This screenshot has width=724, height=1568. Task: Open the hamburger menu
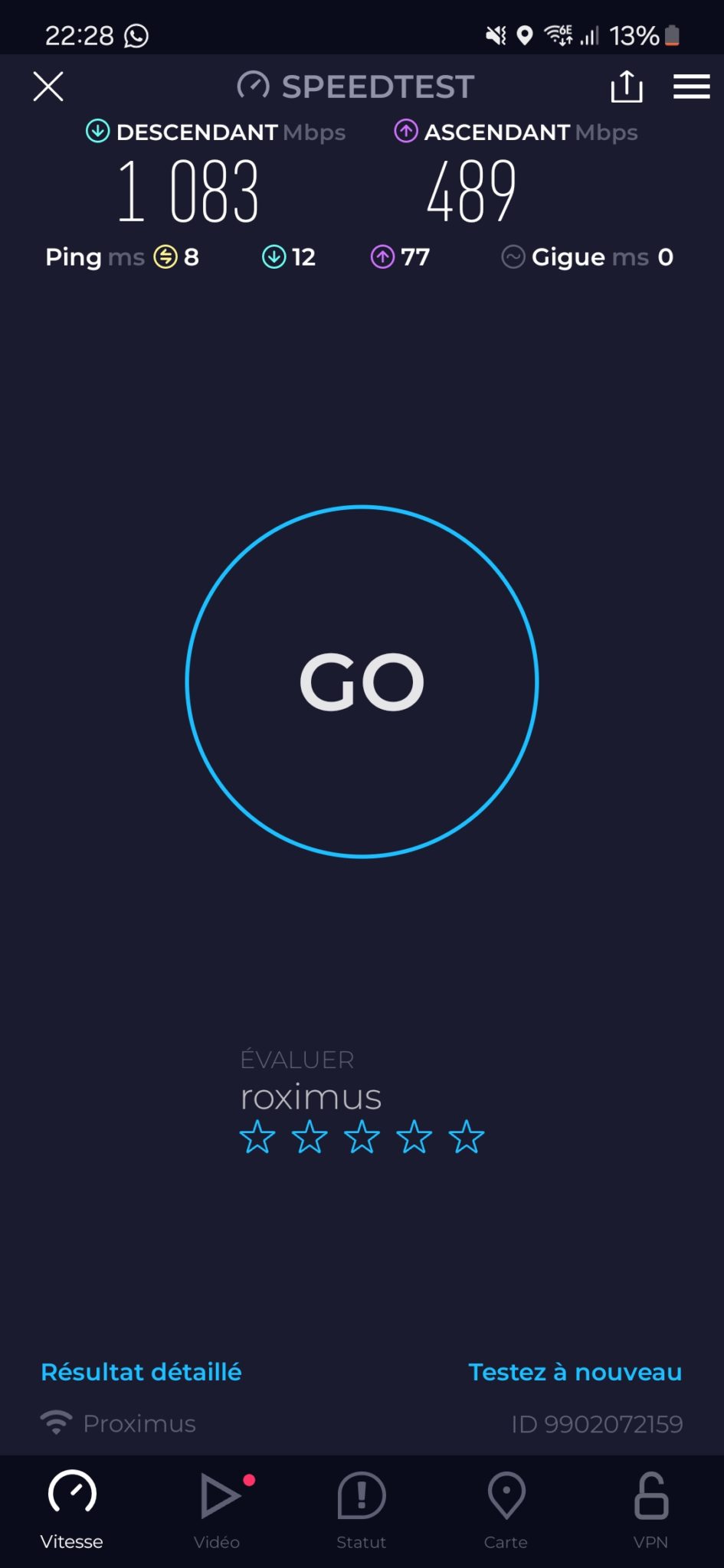(x=691, y=87)
